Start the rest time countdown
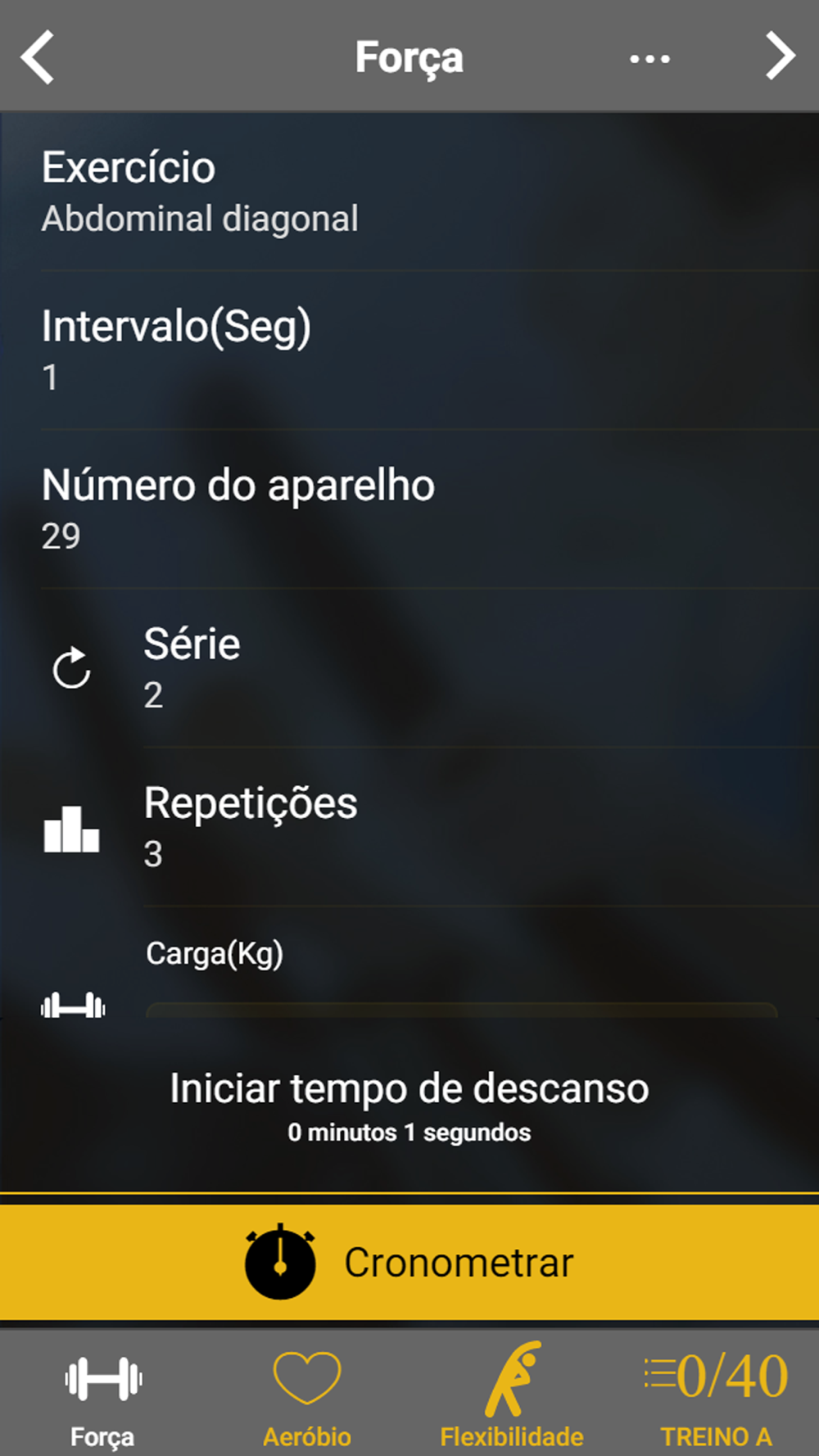Viewport: 819px width, 1456px height. coord(409,1104)
